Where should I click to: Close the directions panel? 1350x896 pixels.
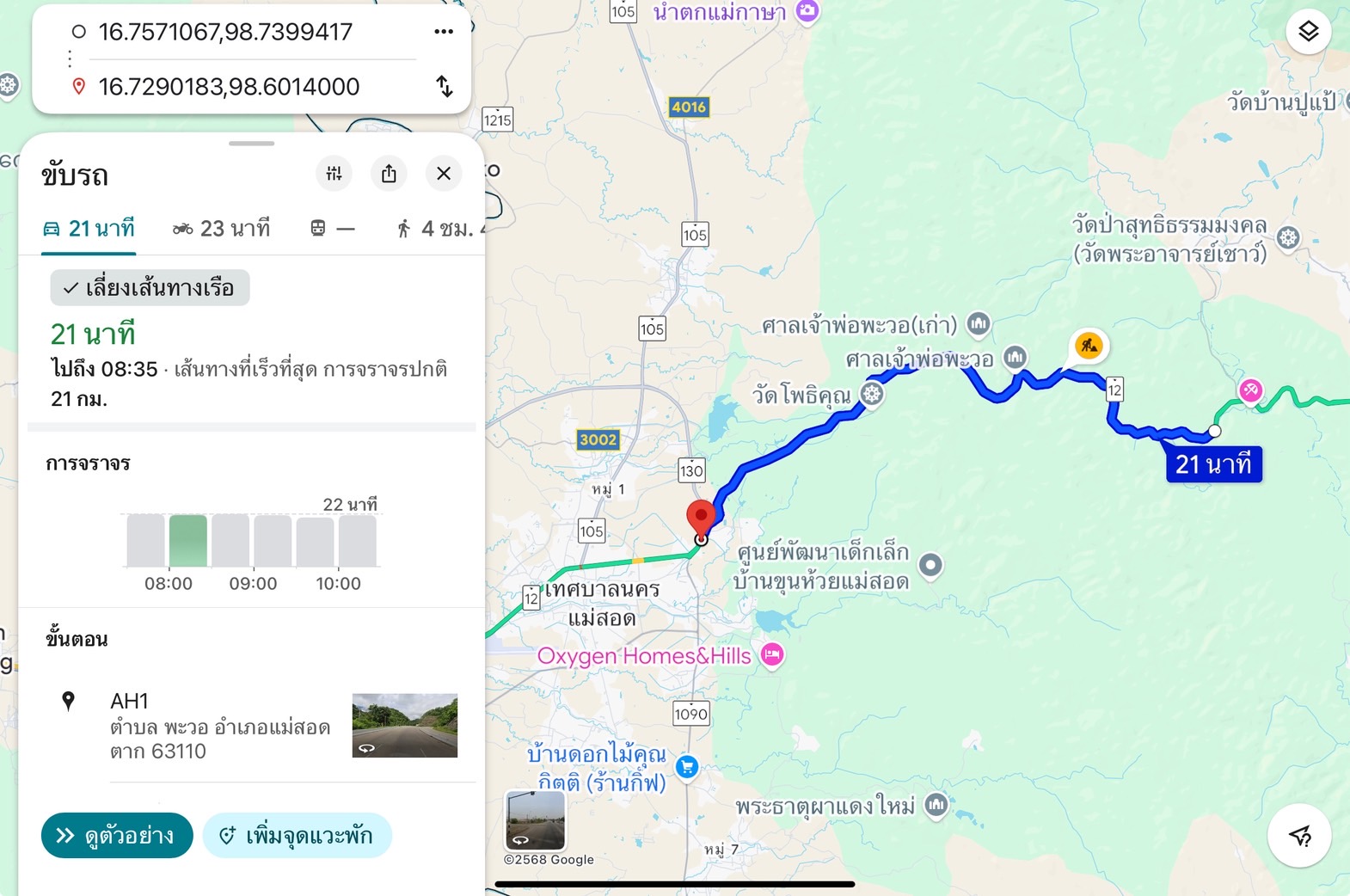444,174
